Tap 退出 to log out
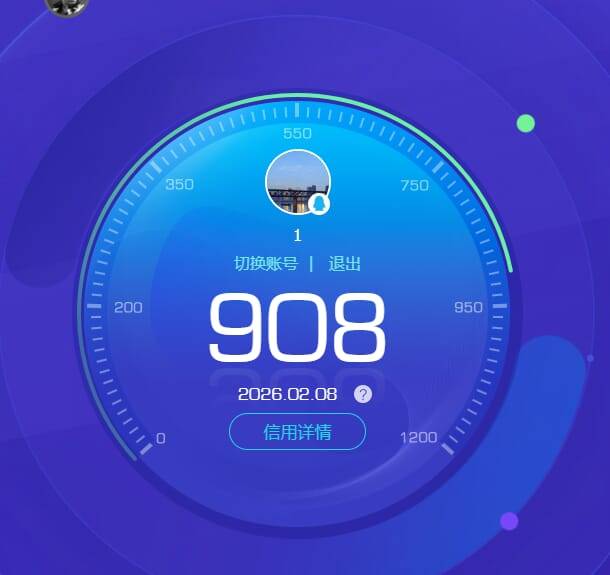Image resolution: width=610 pixels, height=575 pixels. coord(345,264)
